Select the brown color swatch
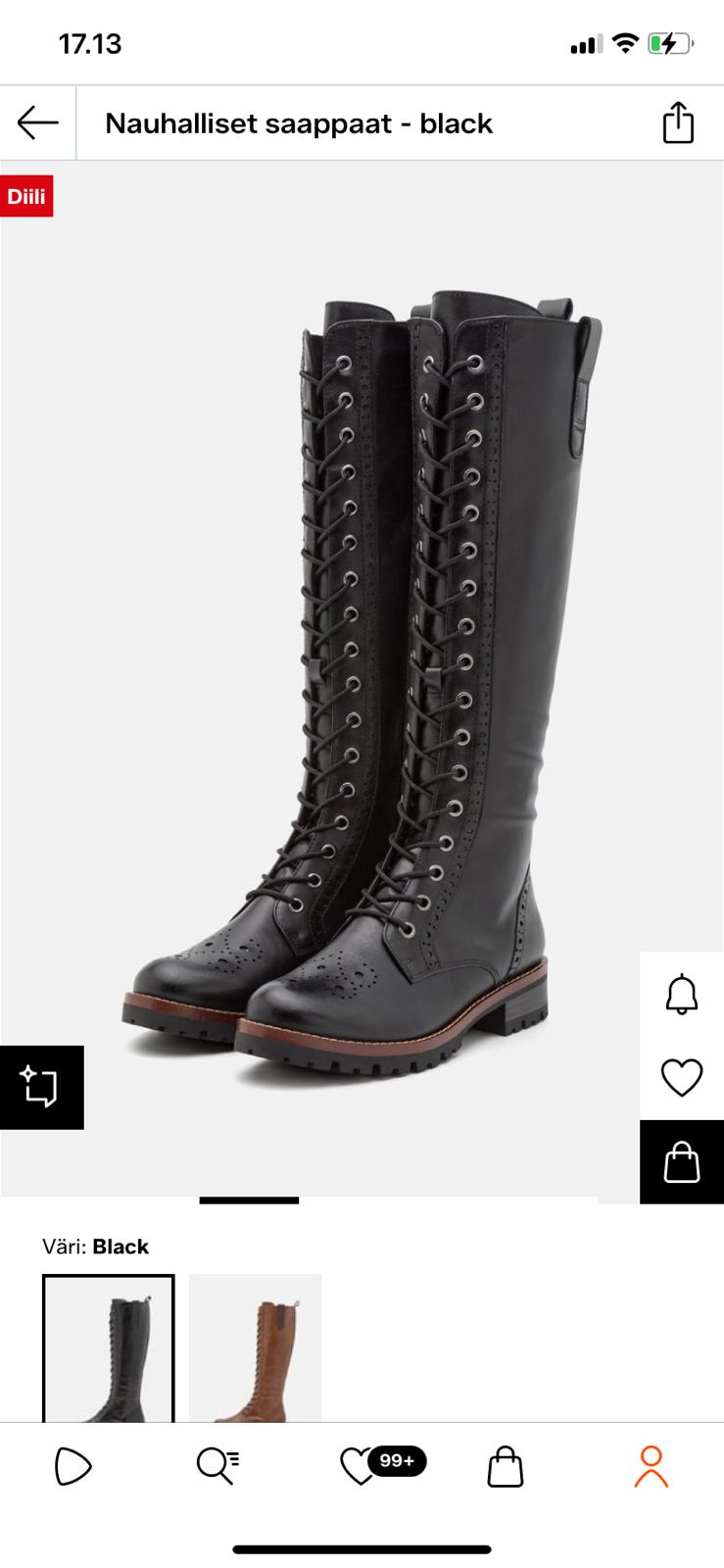The height and width of the screenshot is (1568, 724). coord(255,1348)
